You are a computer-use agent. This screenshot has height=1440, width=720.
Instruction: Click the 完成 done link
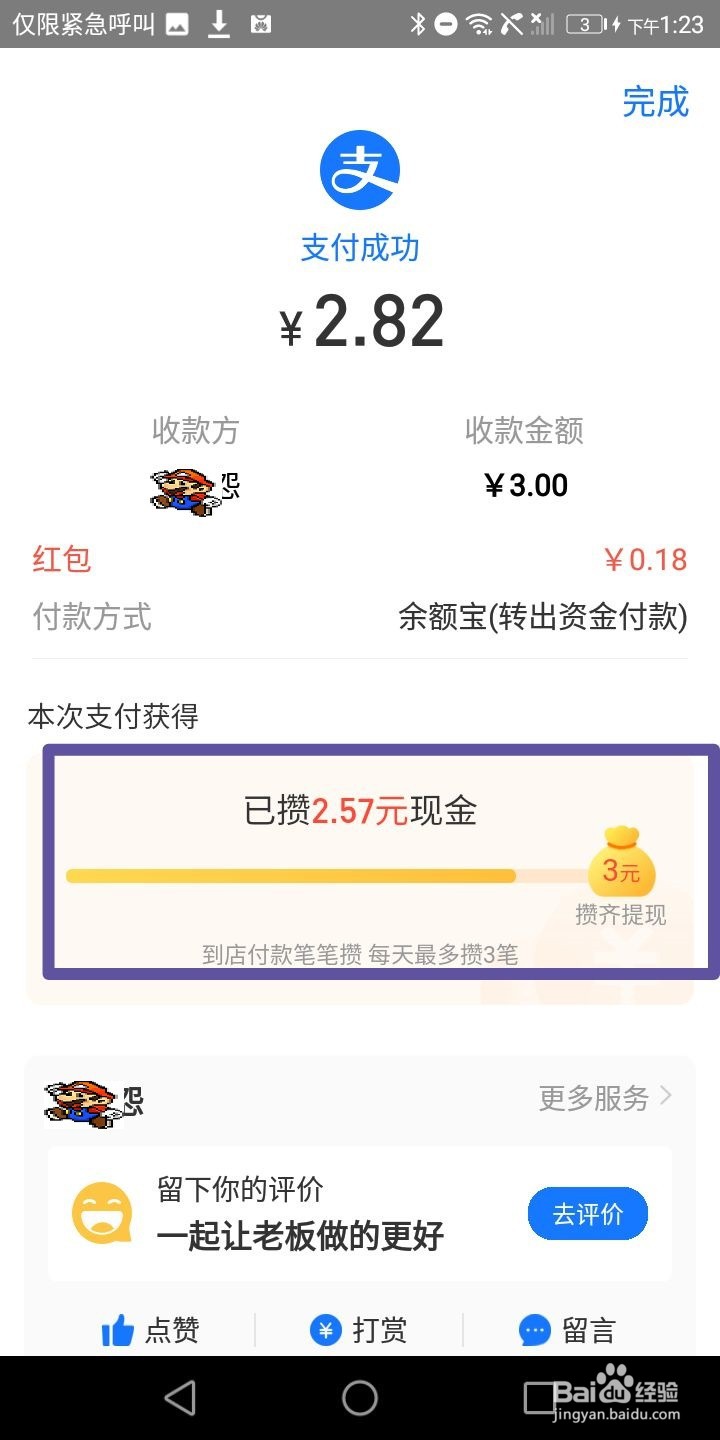coord(655,100)
